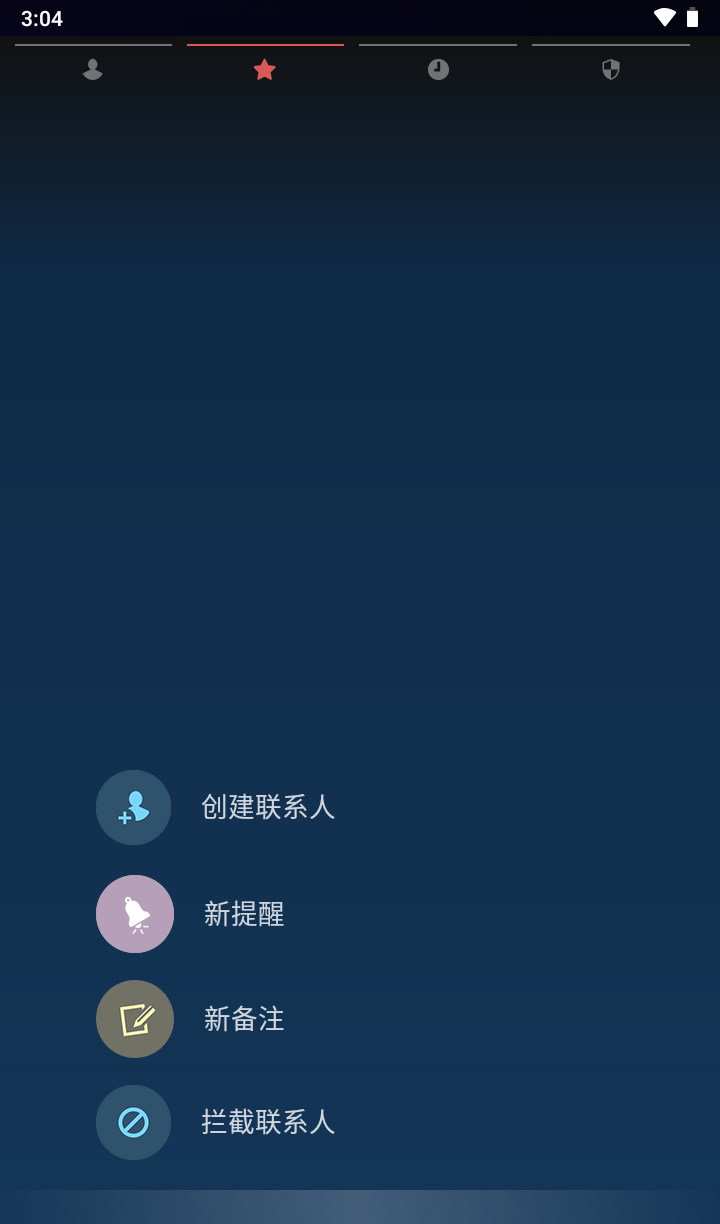Tap 创建联系人 to create a contact
The width and height of the screenshot is (720, 1224).
tap(134, 807)
